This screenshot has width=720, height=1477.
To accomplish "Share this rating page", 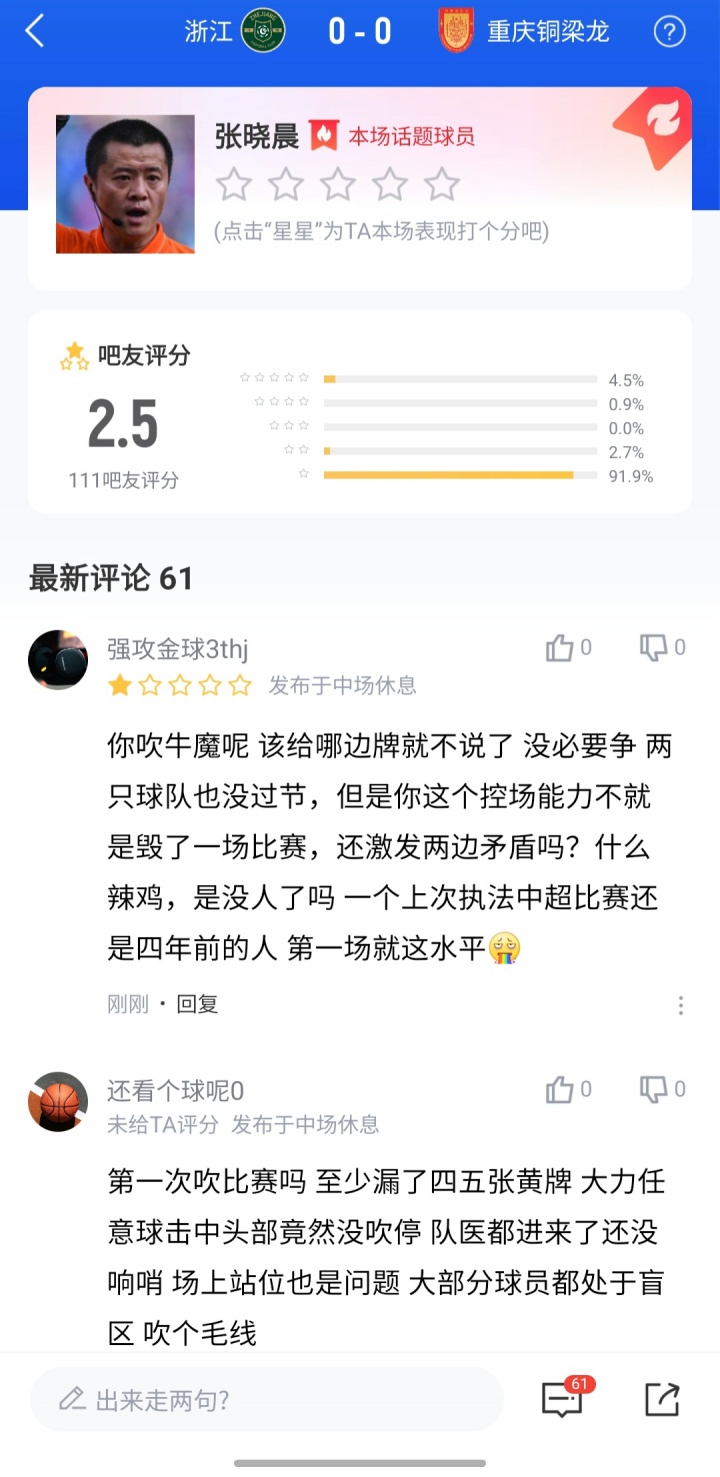I will 662,1399.
